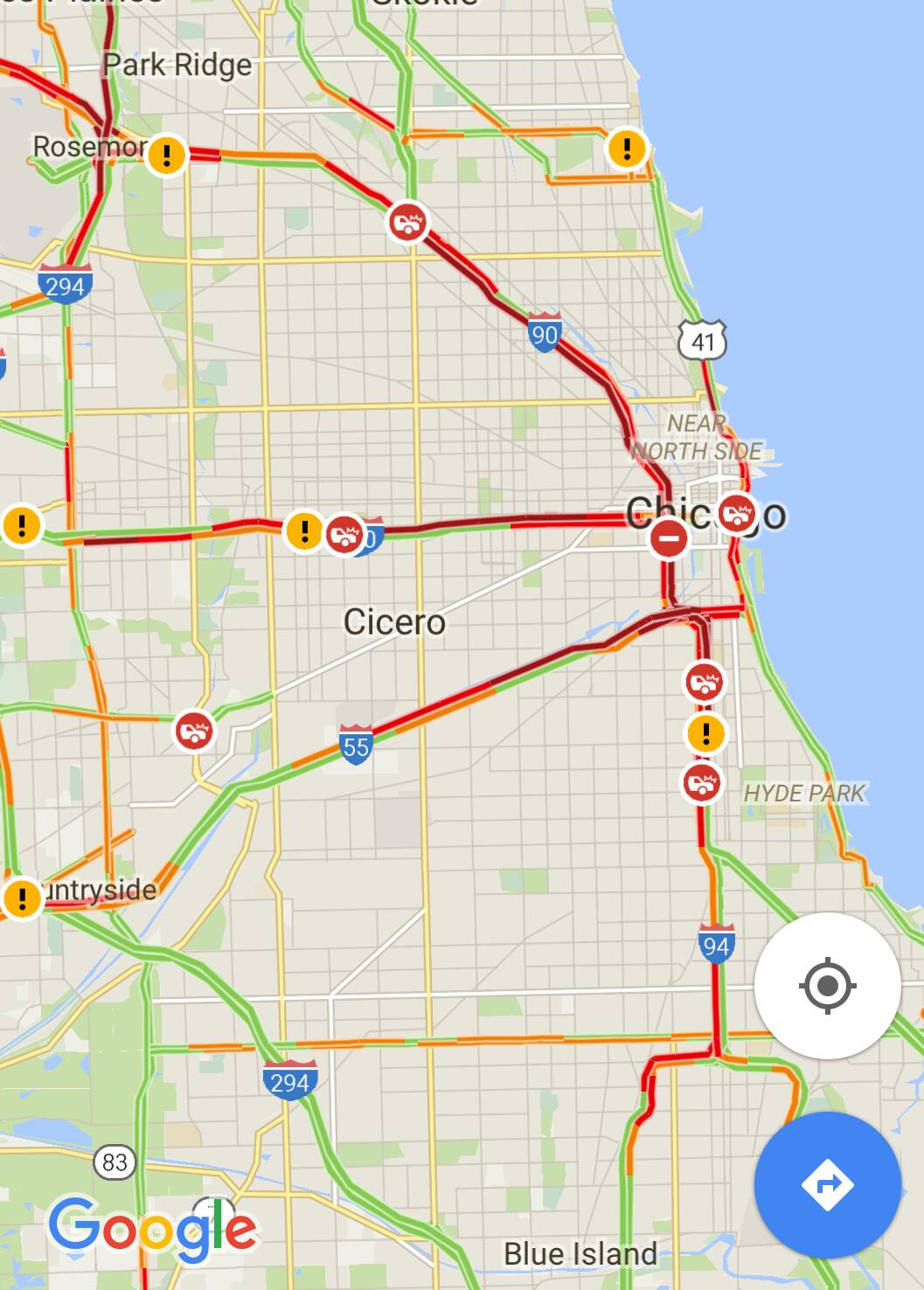Open the blue directions button
The height and width of the screenshot is (1290, 924).
click(x=827, y=1185)
